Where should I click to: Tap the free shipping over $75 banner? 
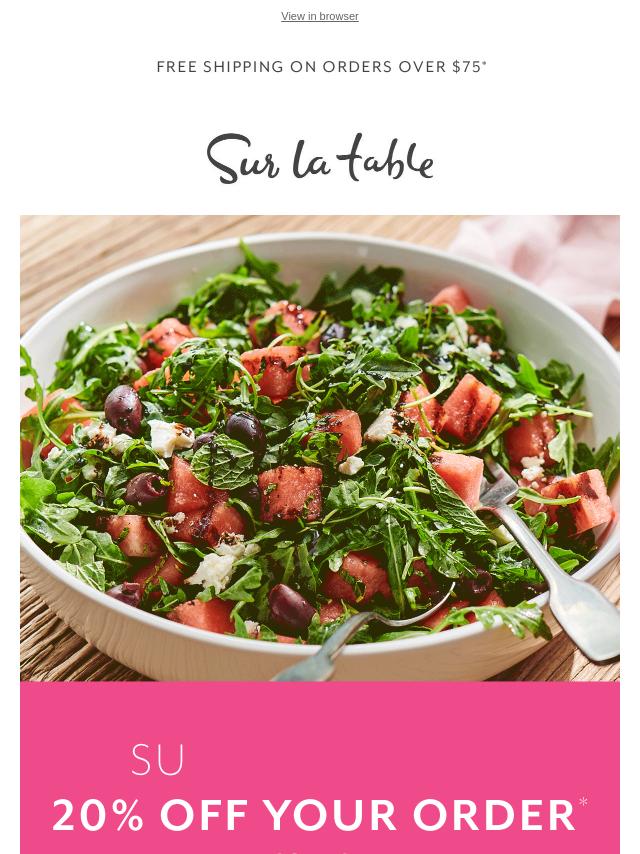pyautogui.click(x=321, y=67)
